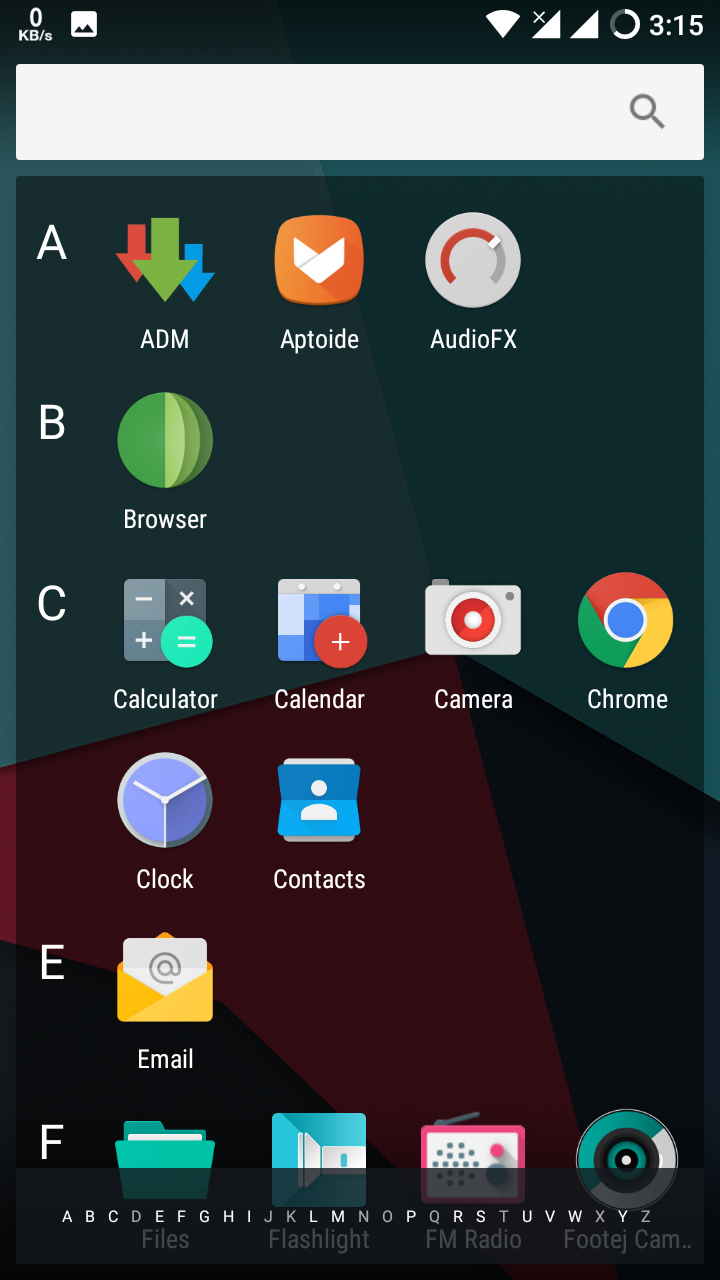Jump to apps starting with T
This screenshot has width=720, height=1280.
point(502,1216)
